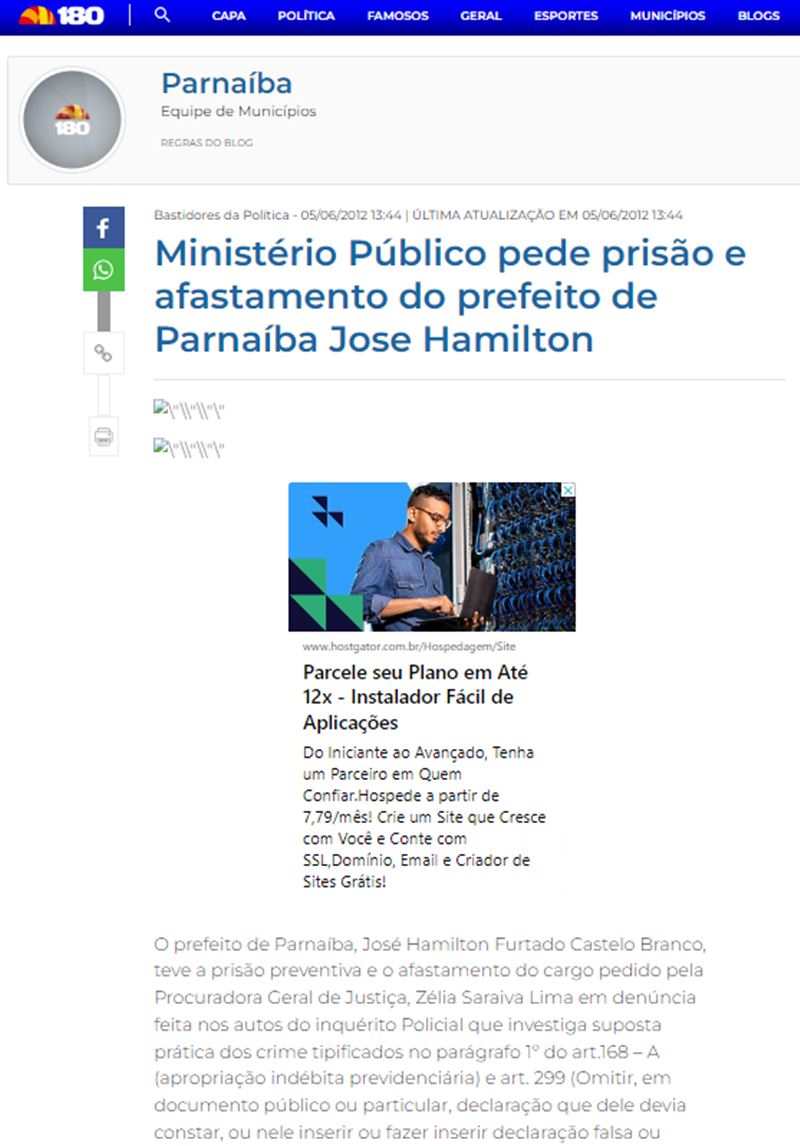This screenshot has height=1146, width=800.
Task: Go to the ESPORTES section
Action: 566,16
